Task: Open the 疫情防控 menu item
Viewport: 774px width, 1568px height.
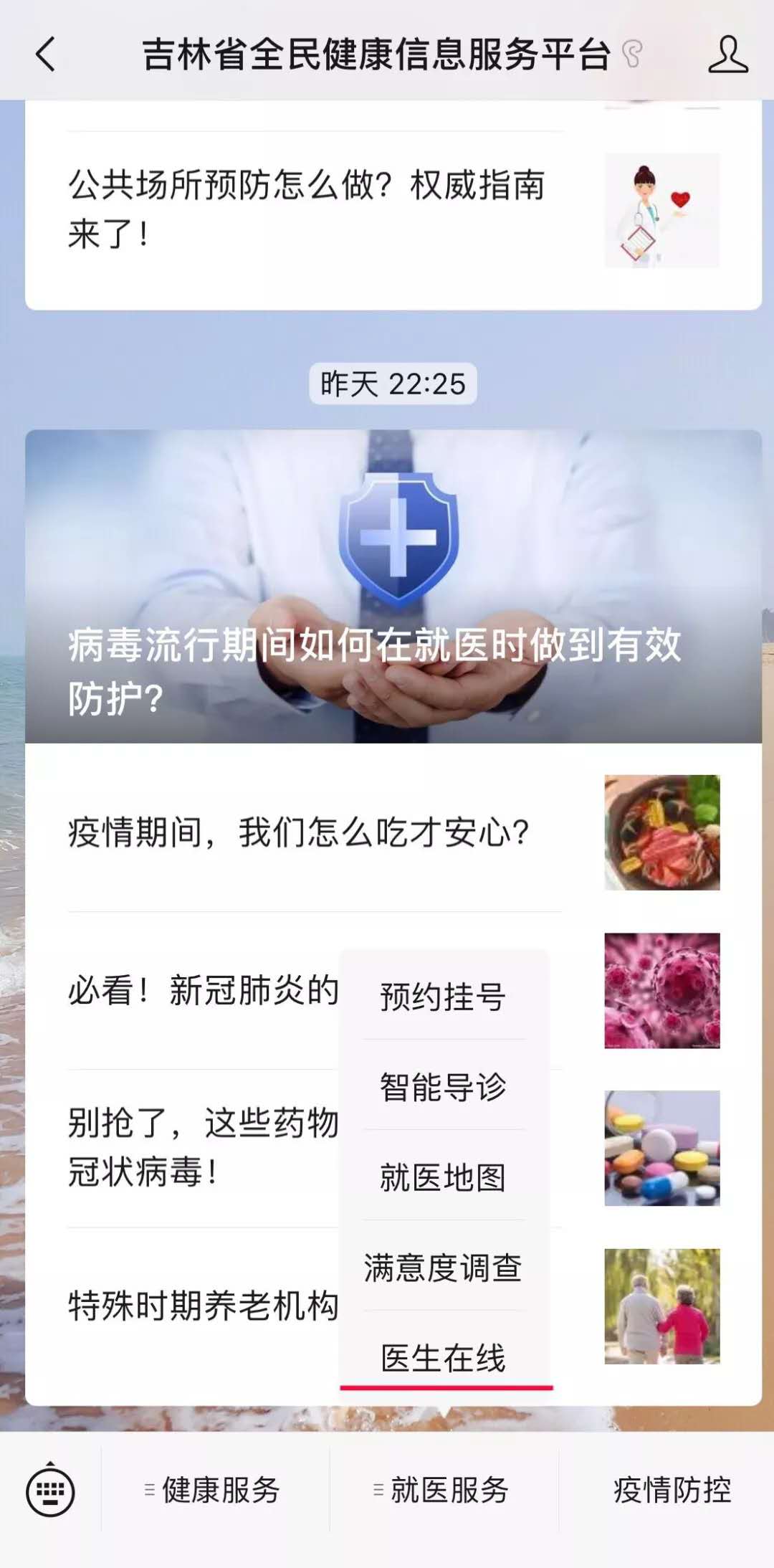Action: click(672, 1491)
